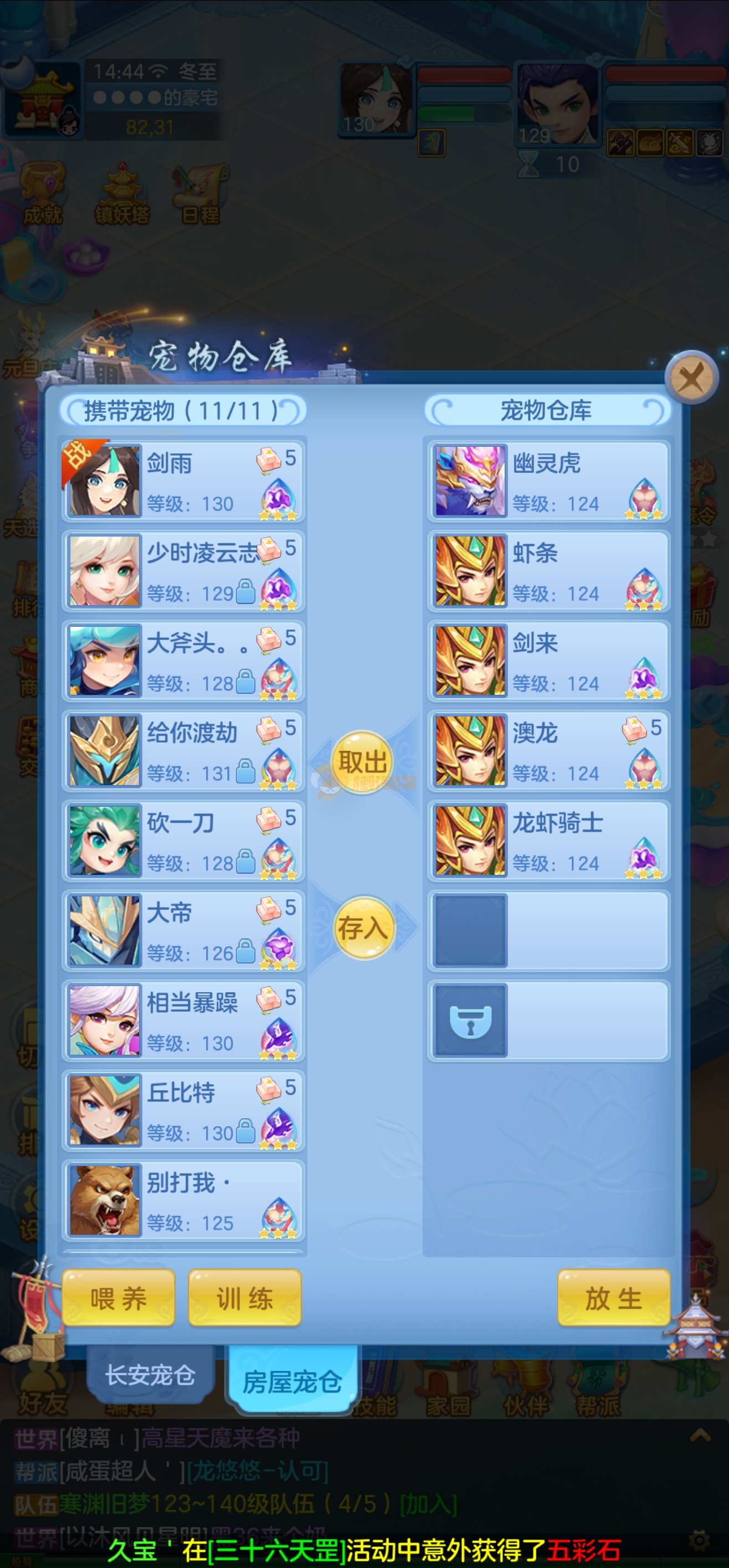This screenshot has height=1568, width=729.
Task: Choose warehouse pet 虾条
Action: (548, 571)
